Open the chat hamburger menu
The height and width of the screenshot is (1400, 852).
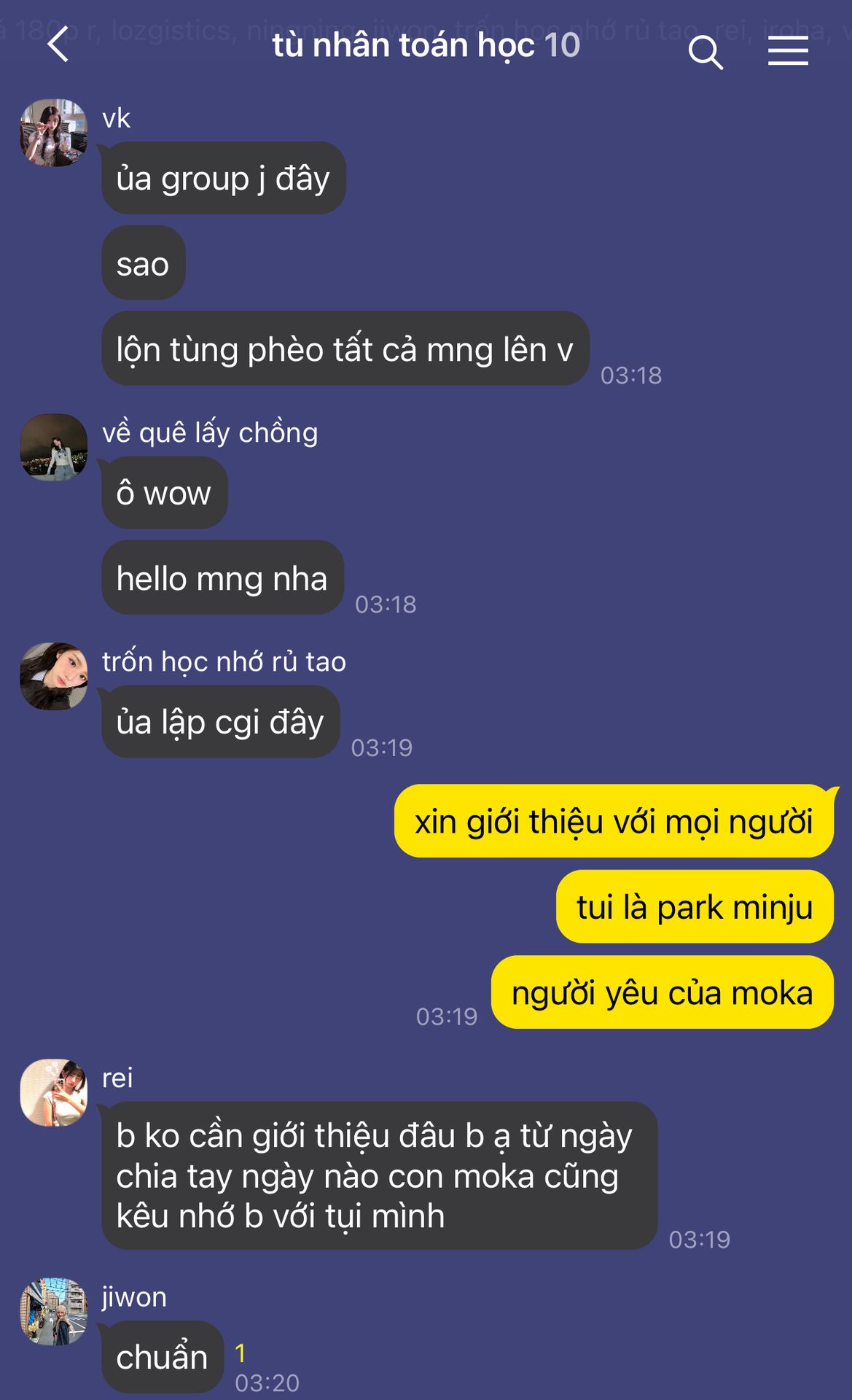[788, 51]
